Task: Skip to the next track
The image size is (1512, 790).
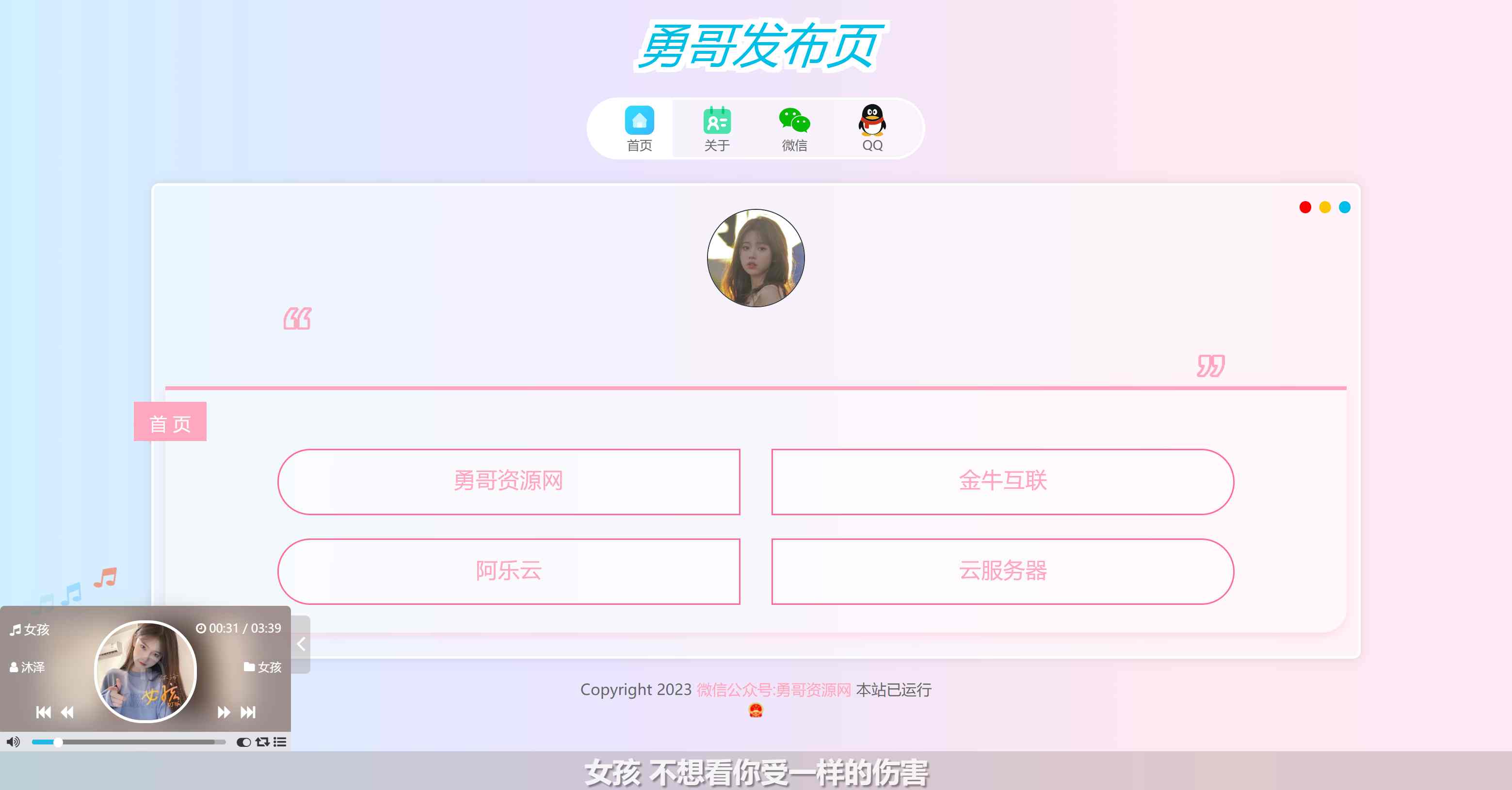Action: coord(248,712)
